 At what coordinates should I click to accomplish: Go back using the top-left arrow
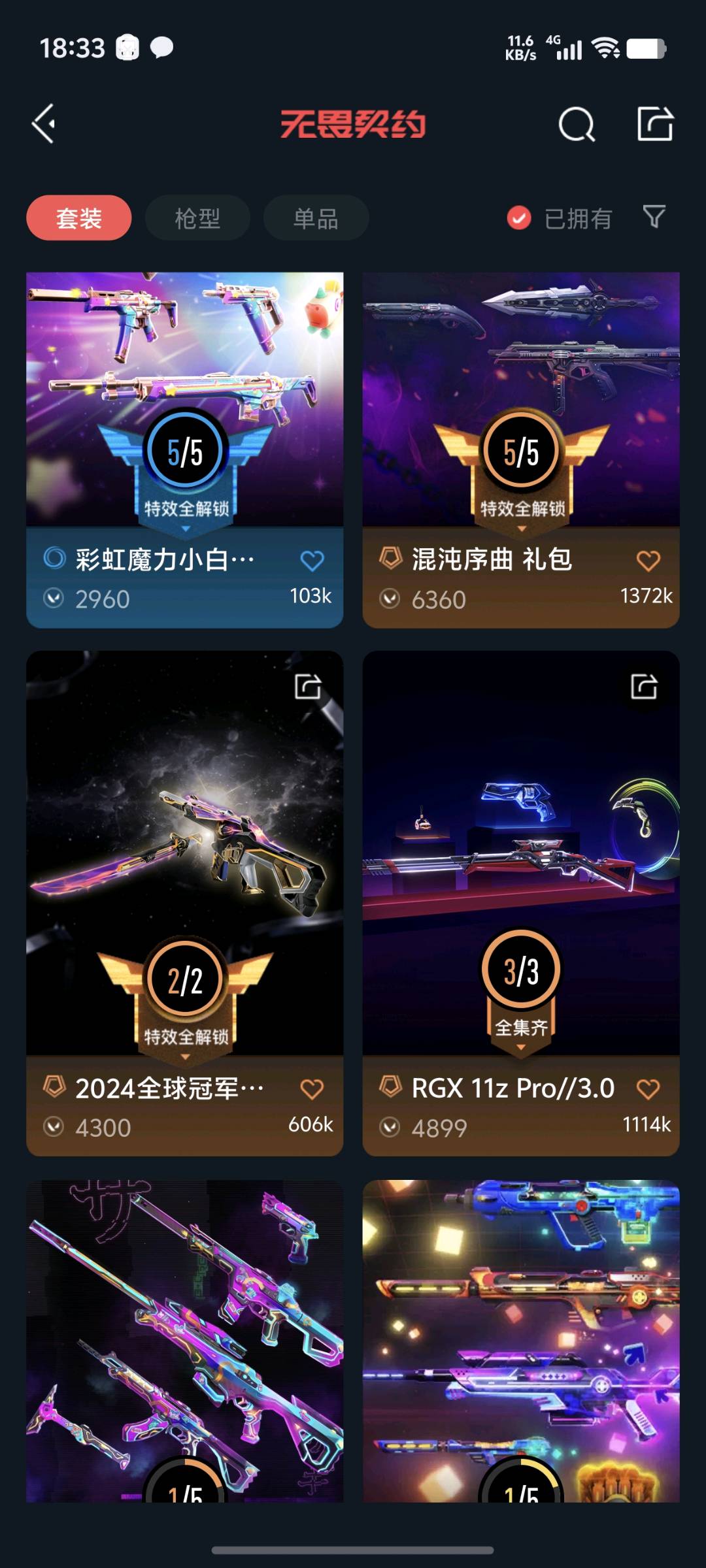pos(44,123)
